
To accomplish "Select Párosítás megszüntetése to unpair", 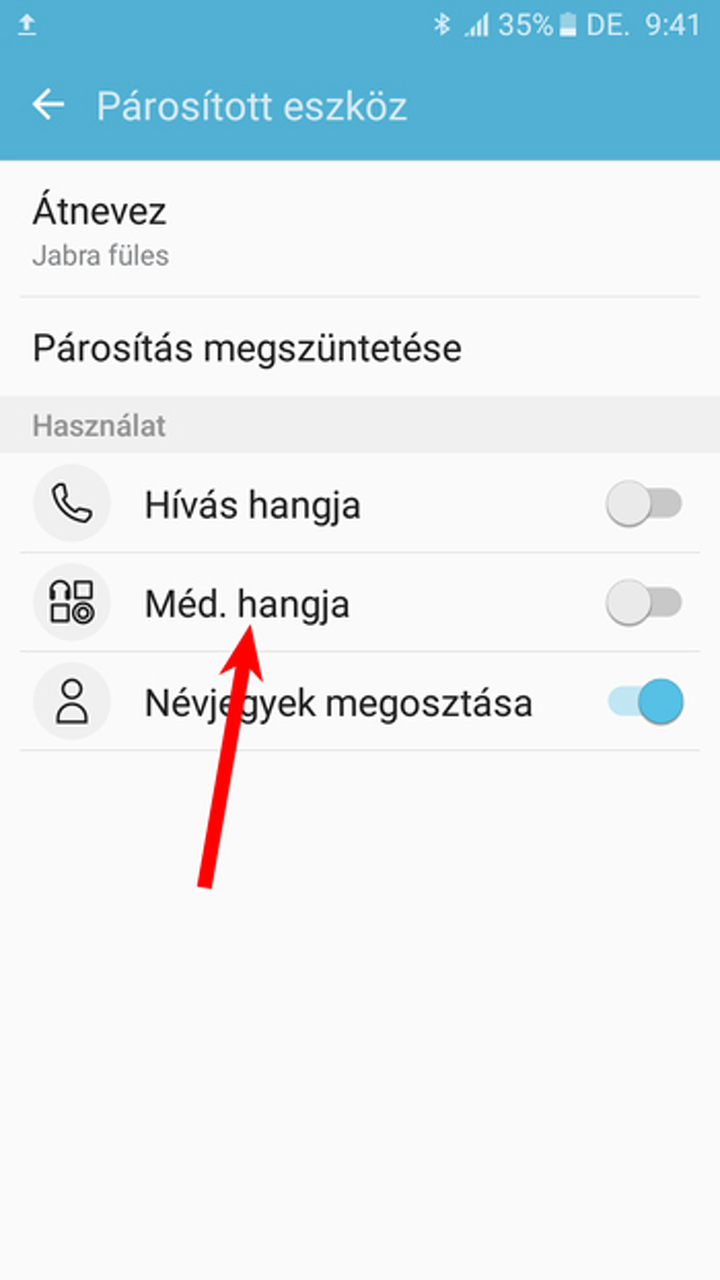I will pos(247,348).
